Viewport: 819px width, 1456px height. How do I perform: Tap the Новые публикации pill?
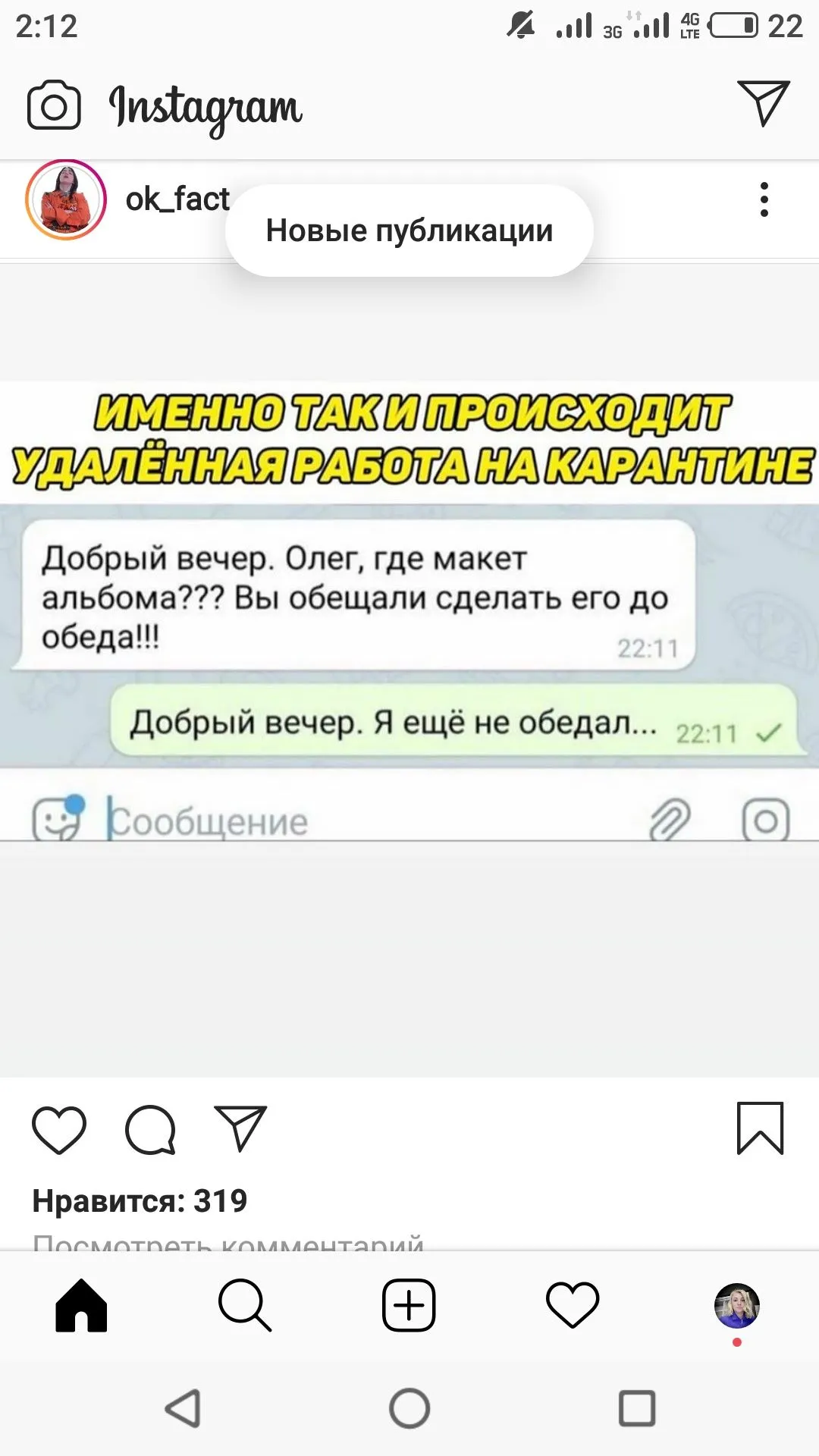(409, 231)
